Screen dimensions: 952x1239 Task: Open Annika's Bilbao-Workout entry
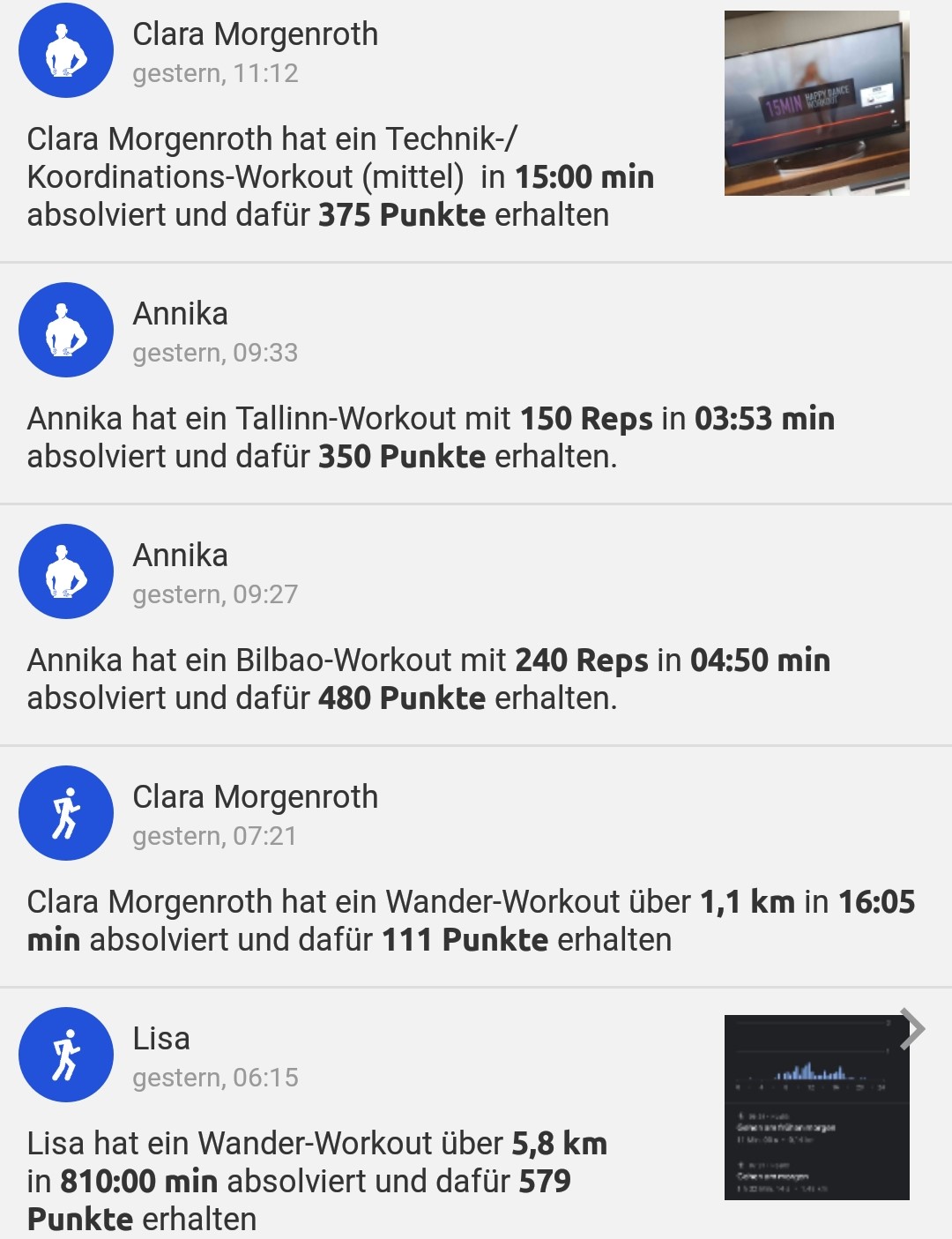428,679
